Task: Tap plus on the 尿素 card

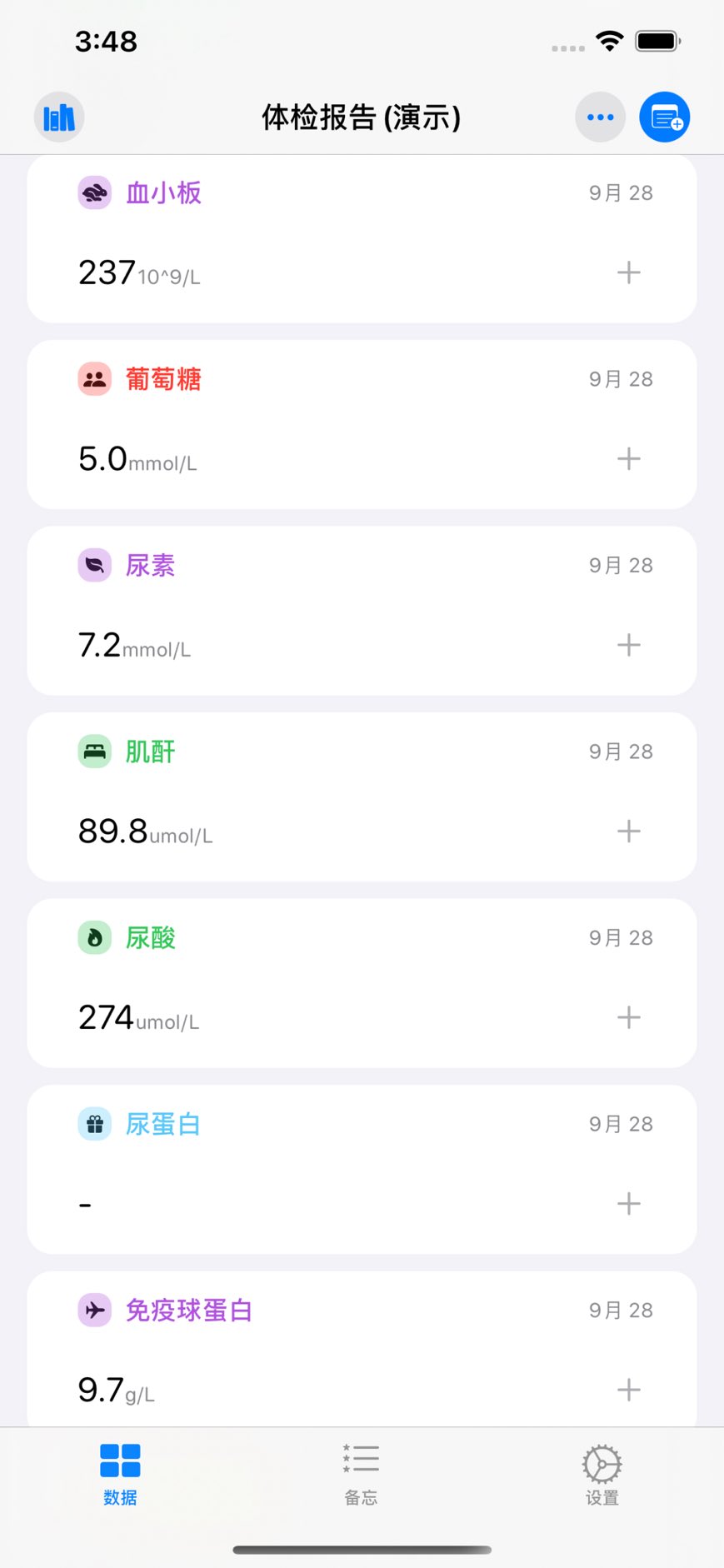Action: click(x=629, y=645)
